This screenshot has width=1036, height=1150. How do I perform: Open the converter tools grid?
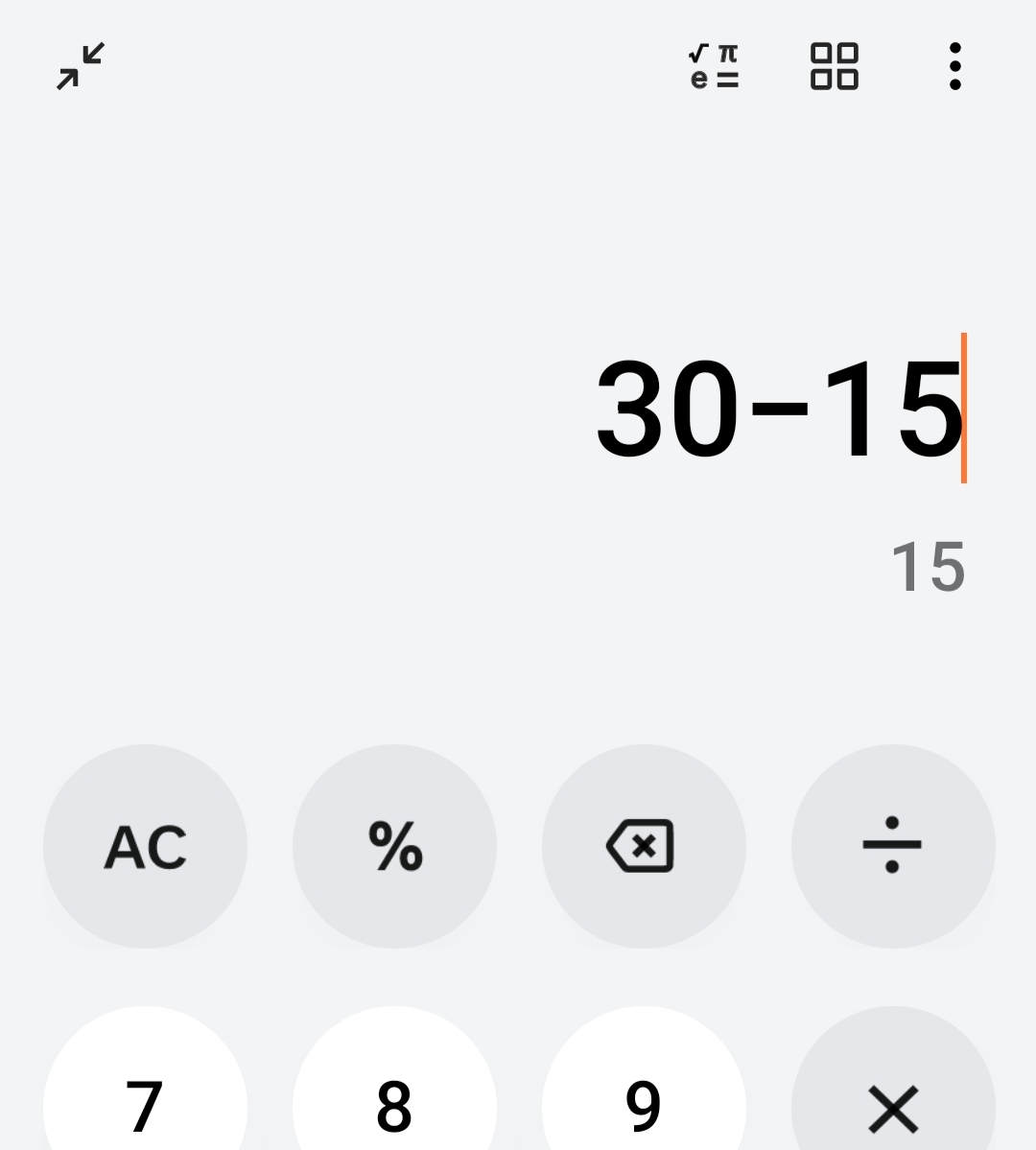click(834, 66)
